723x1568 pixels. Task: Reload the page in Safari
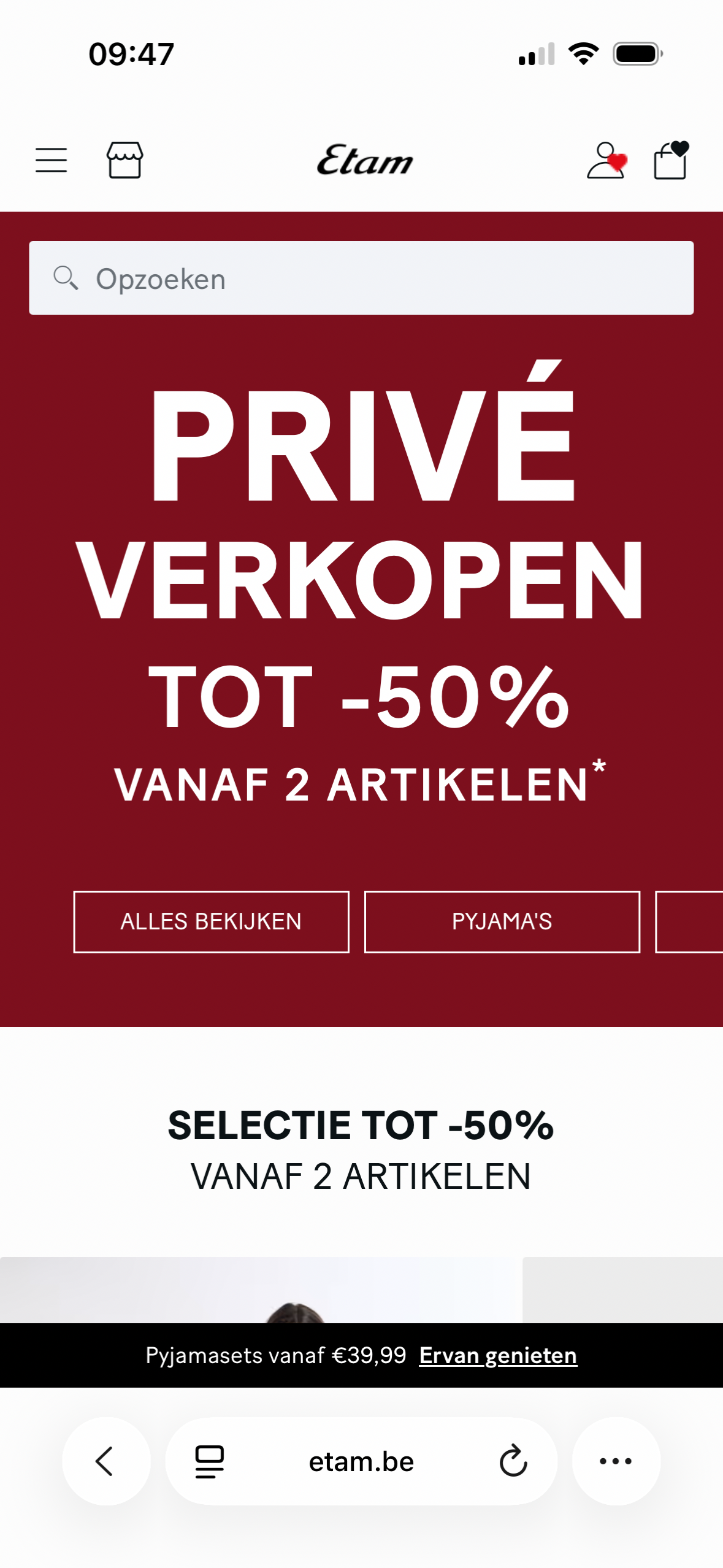pos(513,1462)
